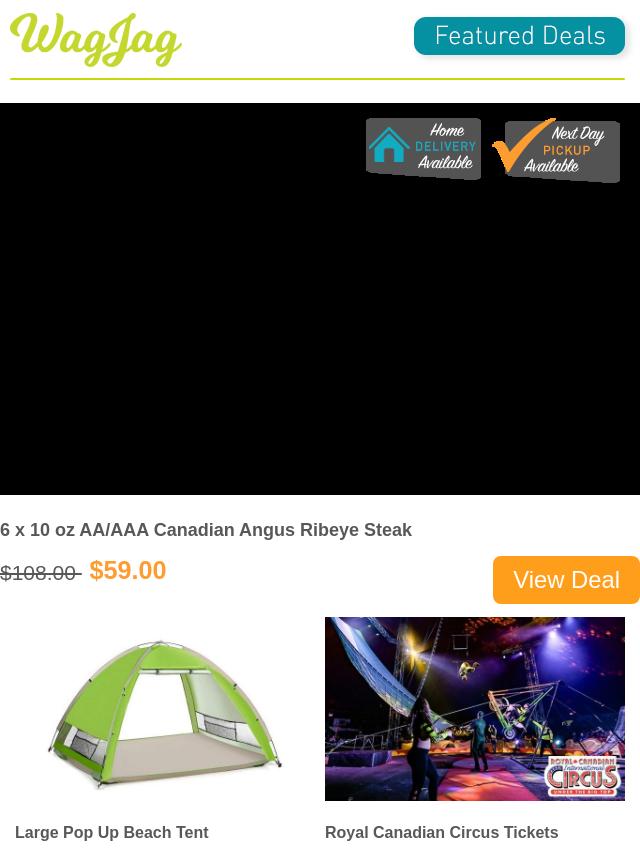Tap View Deal for Ribeye Steak

pos(566,580)
